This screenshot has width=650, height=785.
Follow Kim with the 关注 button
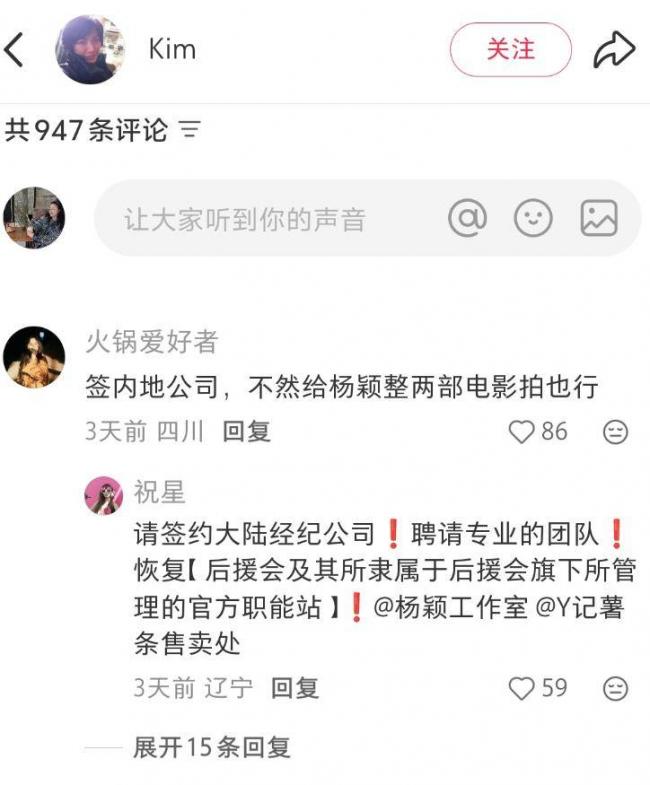pyautogui.click(x=510, y=49)
